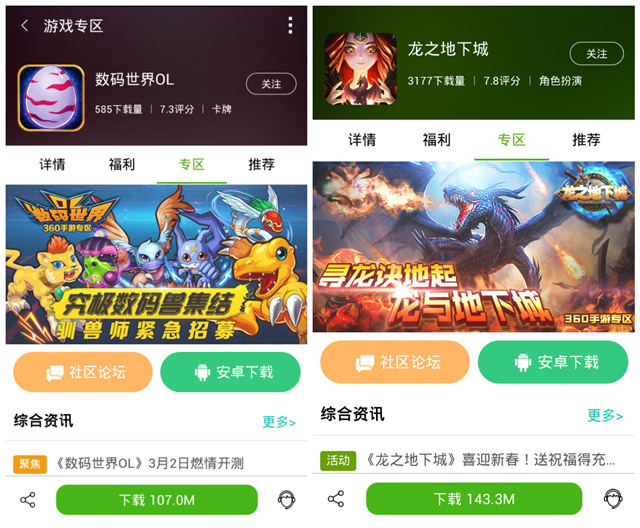Open the 究极数码兽集结 banner
Image resolution: width=640 pixels, height=528 pixels.
tap(157, 264)
